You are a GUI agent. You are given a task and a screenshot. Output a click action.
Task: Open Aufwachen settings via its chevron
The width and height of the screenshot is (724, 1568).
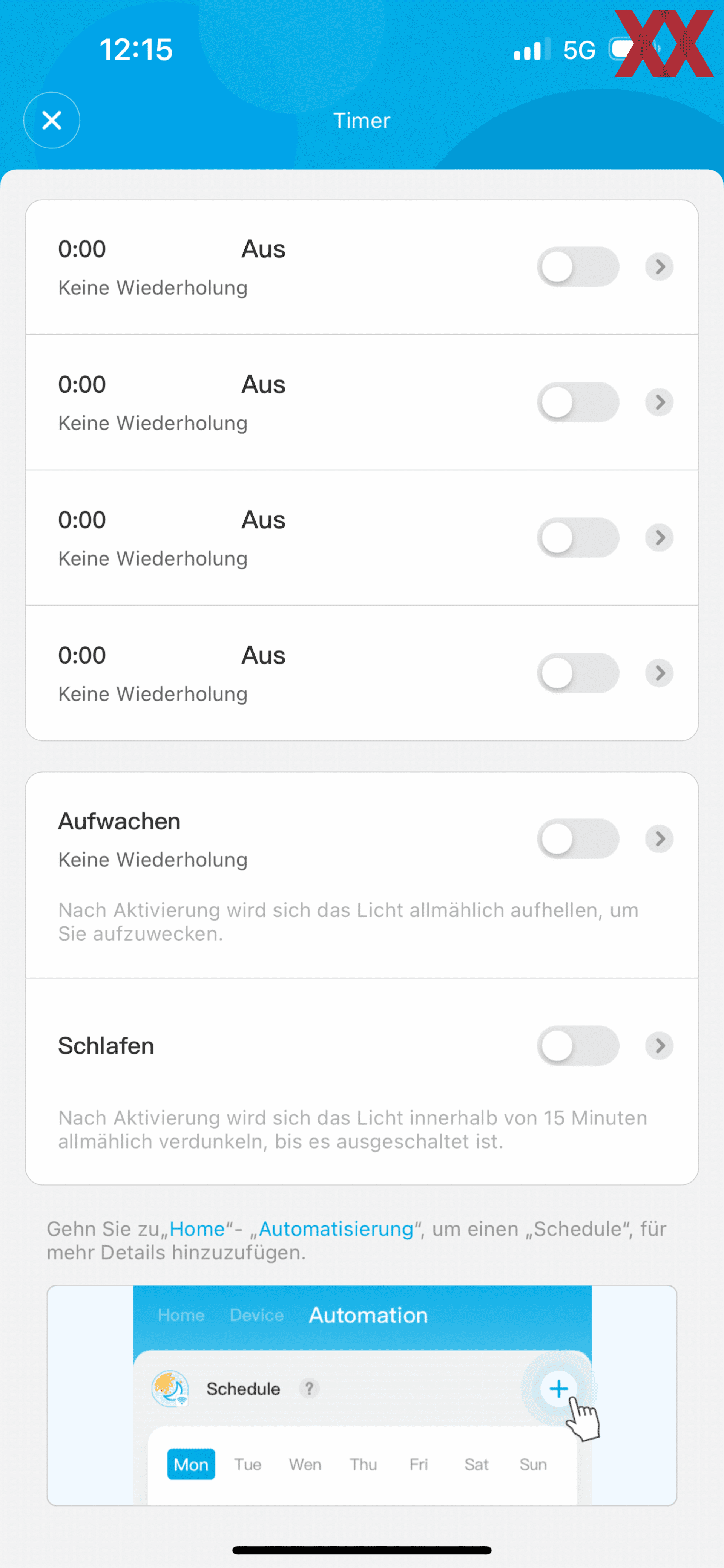point(659,839)
